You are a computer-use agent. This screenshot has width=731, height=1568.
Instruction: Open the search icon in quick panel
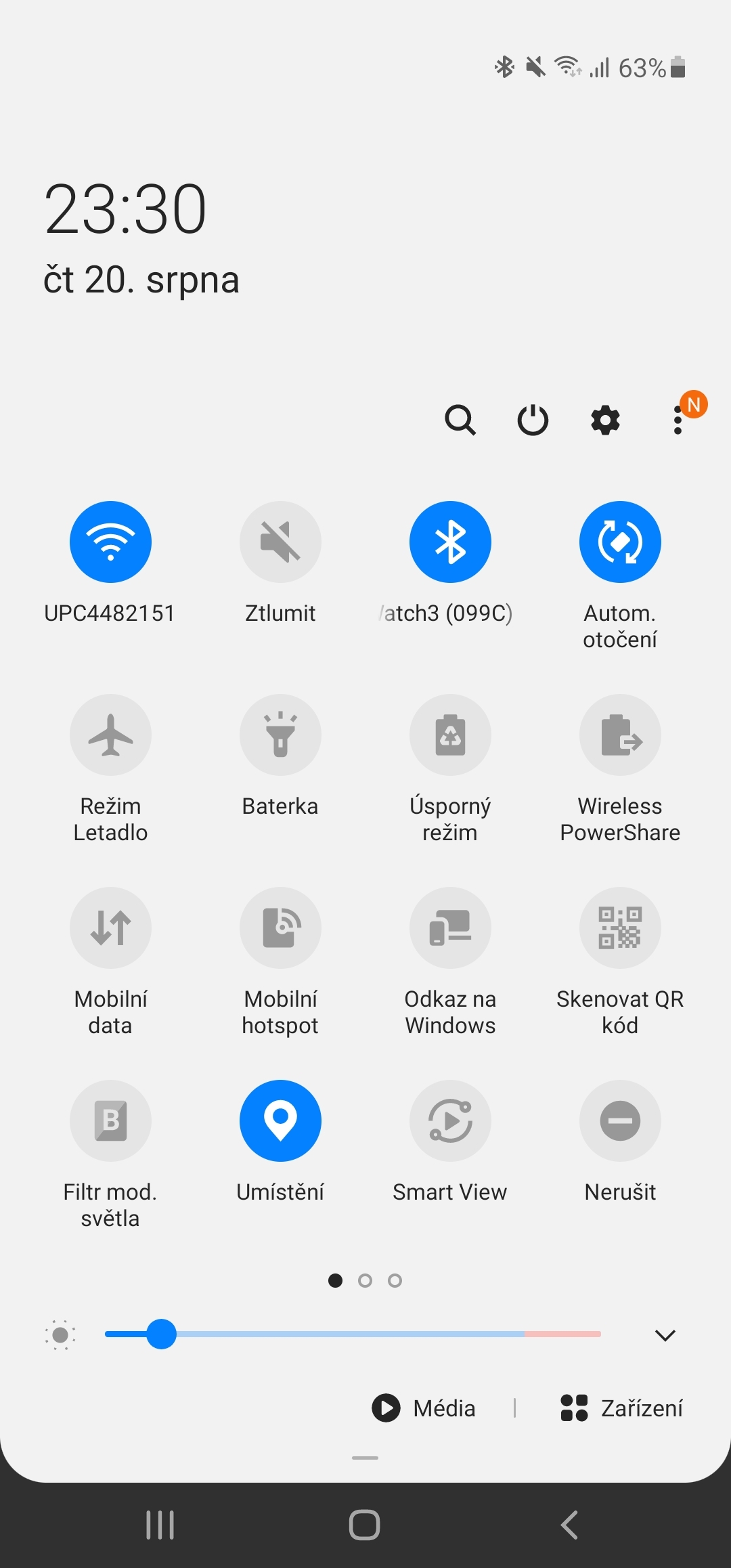coord(461,420)
